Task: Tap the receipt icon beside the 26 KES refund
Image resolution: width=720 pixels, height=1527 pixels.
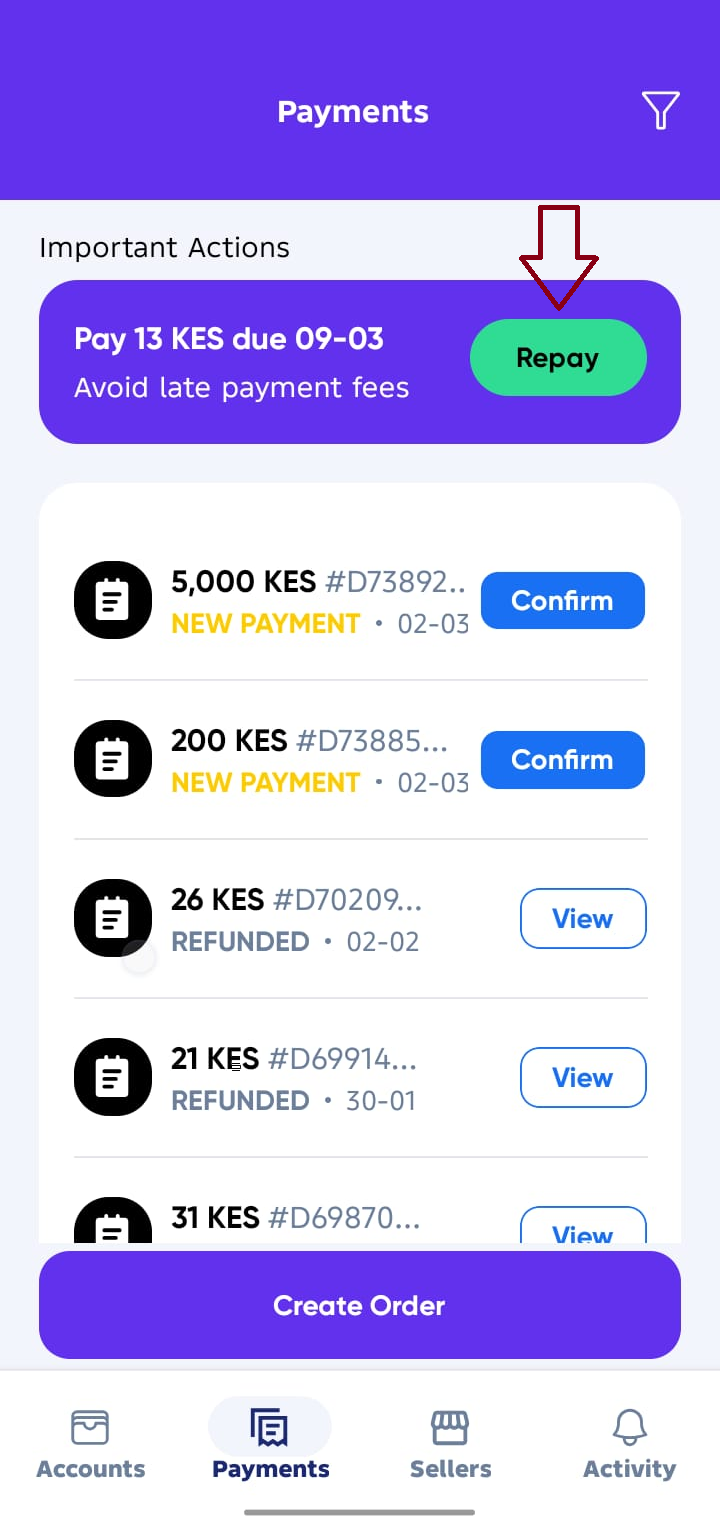Action: pos(112,918)
